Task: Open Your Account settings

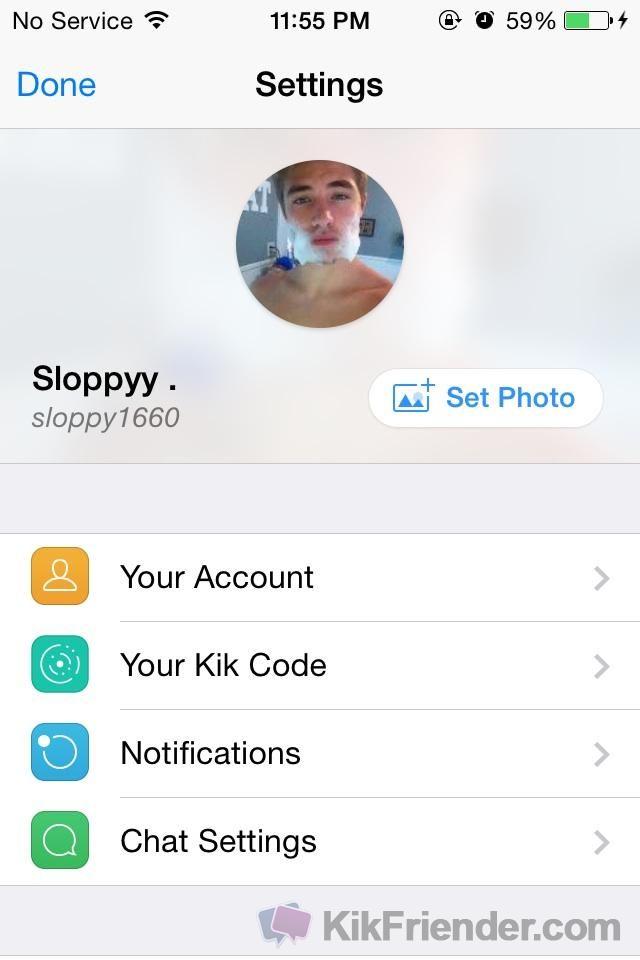Action: pos(320,577)
